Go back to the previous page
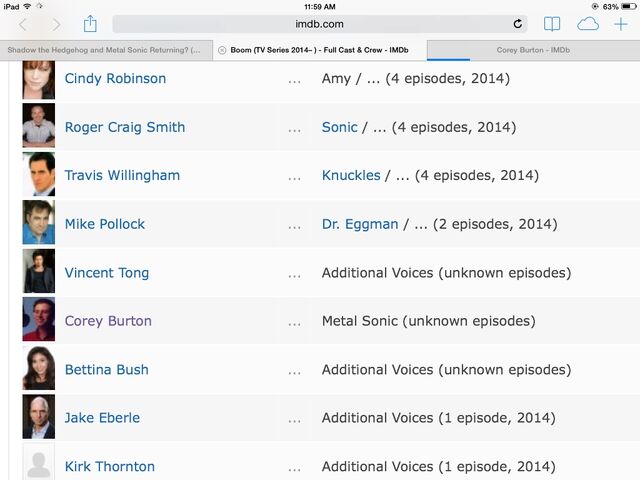Viewport: 640px width, 480px height. [x=24, y=24]
